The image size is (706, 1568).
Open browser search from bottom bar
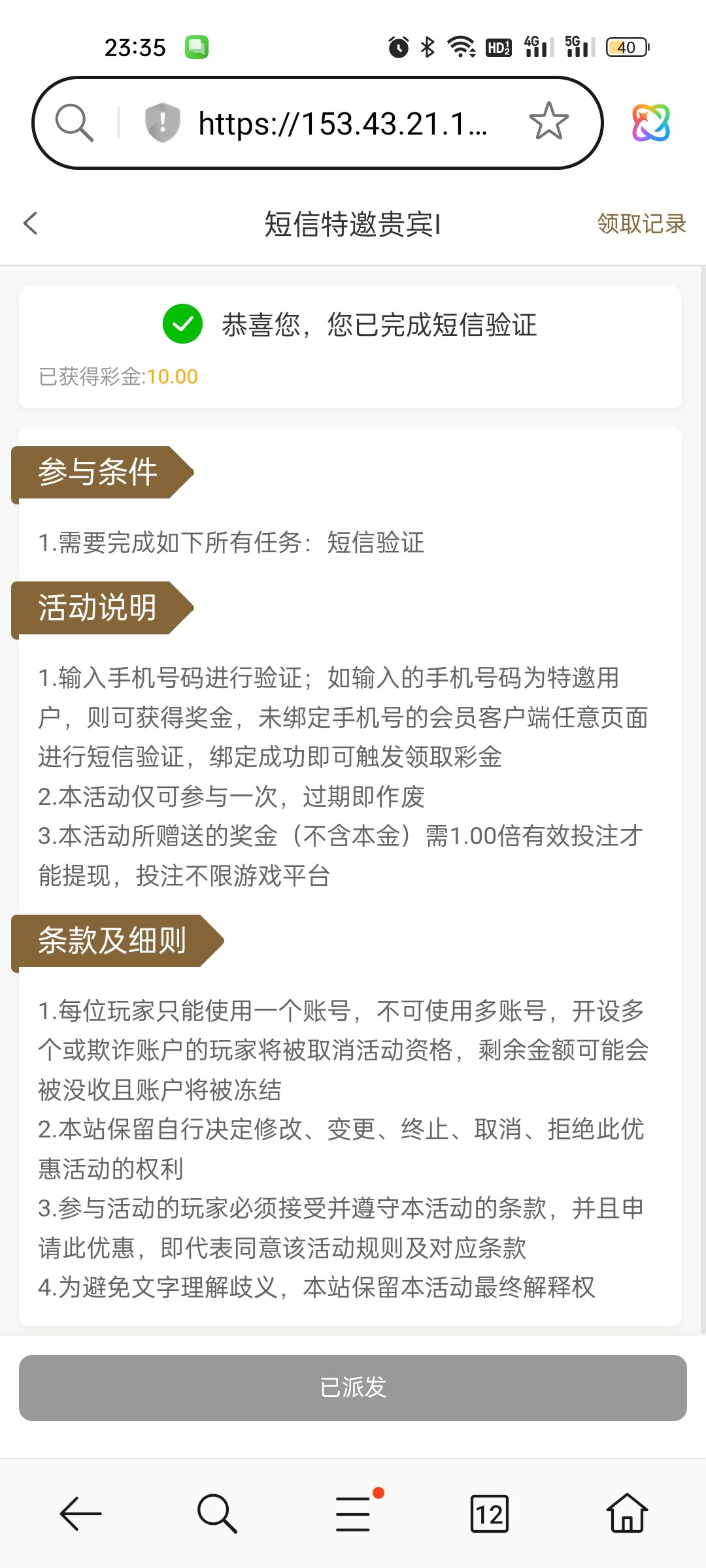pos(217,1513)
